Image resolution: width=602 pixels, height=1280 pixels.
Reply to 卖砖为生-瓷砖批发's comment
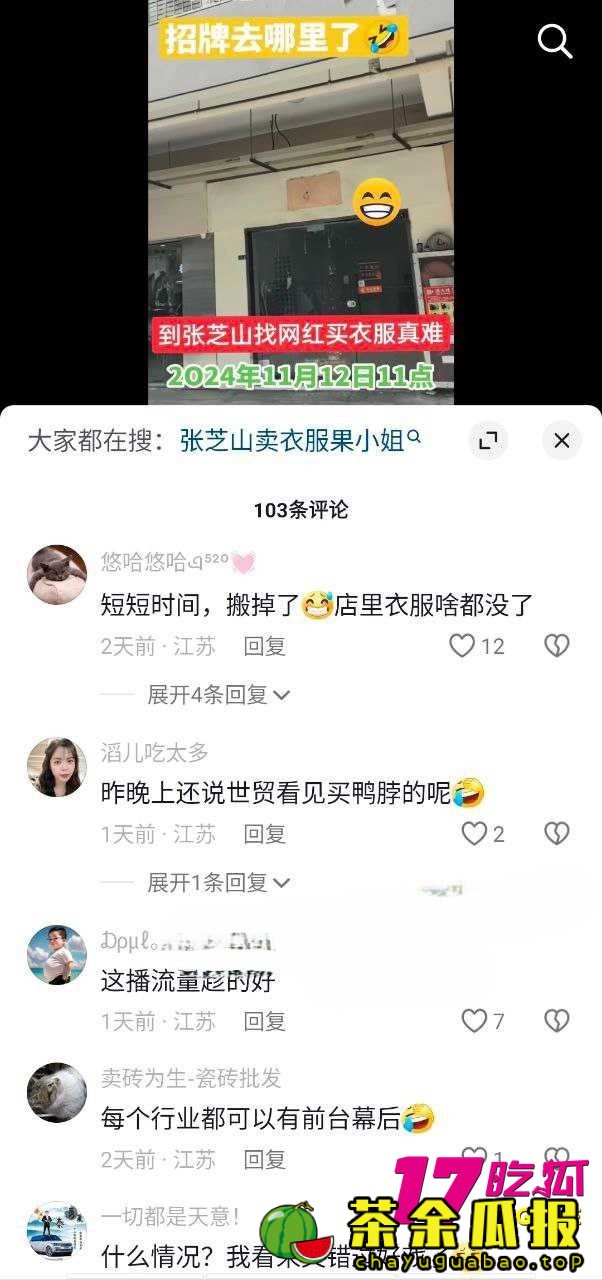[265, 1159]
